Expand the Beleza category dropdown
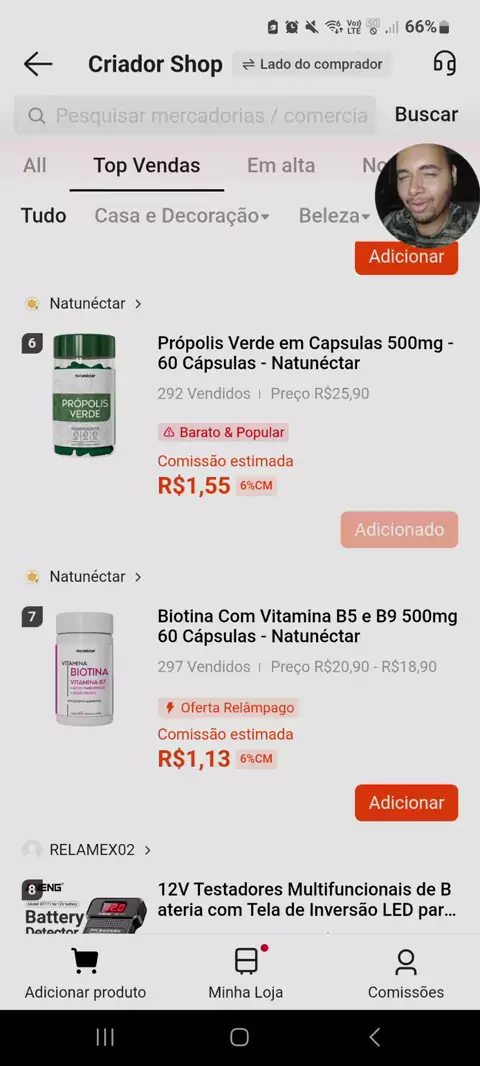This screenshot has width=480, height=1066. point(335,216)
